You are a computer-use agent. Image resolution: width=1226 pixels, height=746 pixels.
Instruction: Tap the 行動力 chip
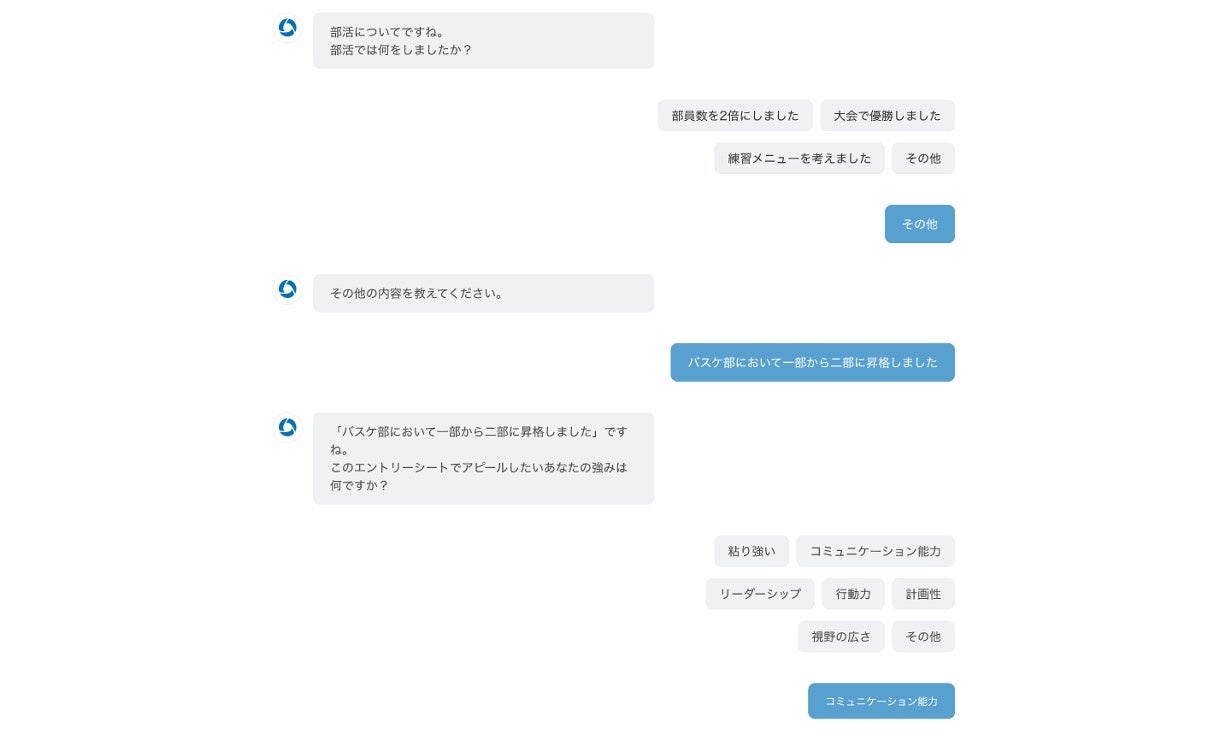(853, 594)
